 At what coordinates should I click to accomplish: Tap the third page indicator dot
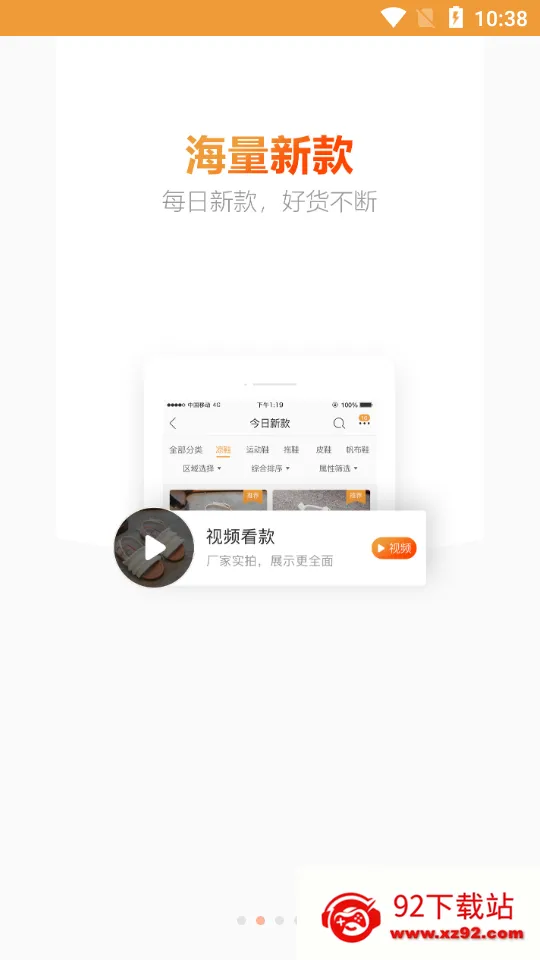click(279, 920)
